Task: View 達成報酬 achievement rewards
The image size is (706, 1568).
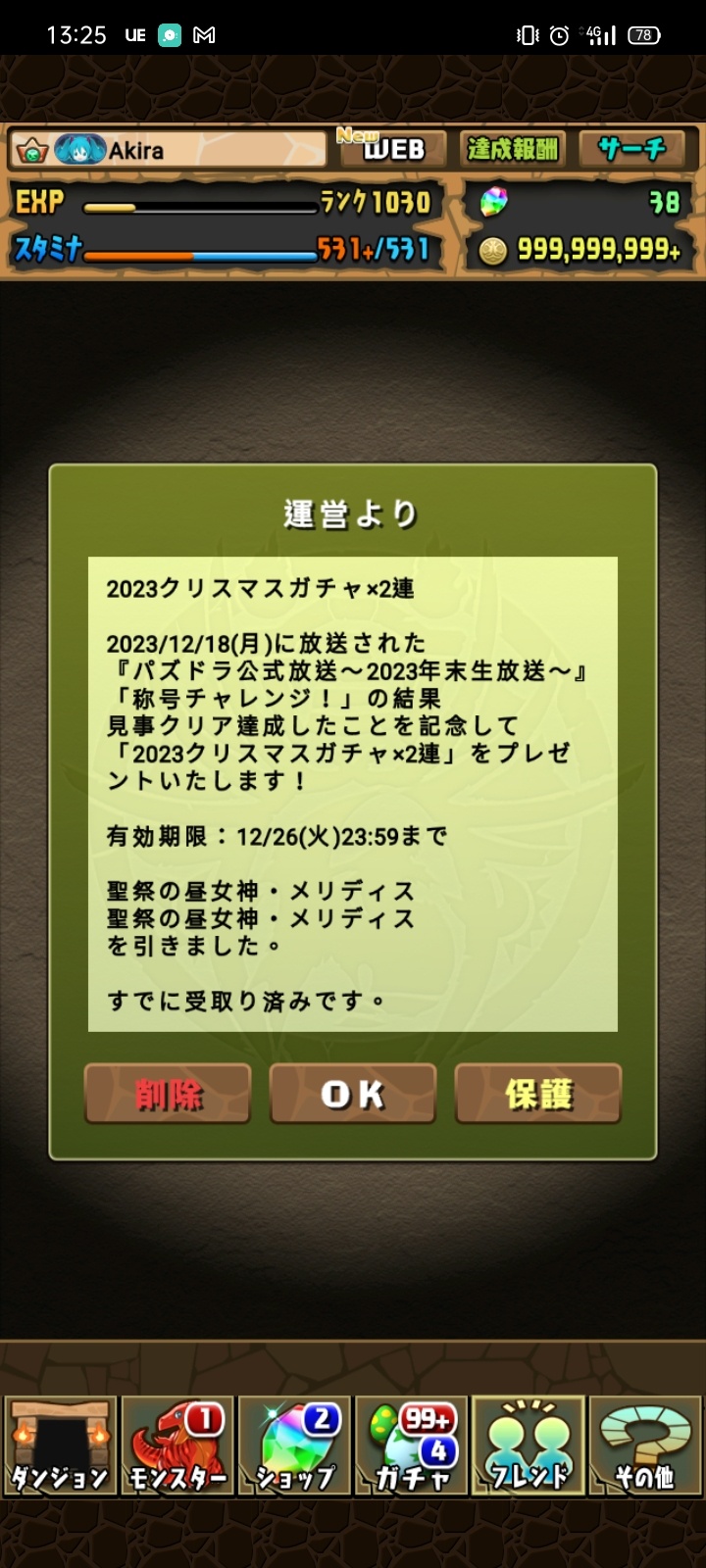Action: click(513, 149)
